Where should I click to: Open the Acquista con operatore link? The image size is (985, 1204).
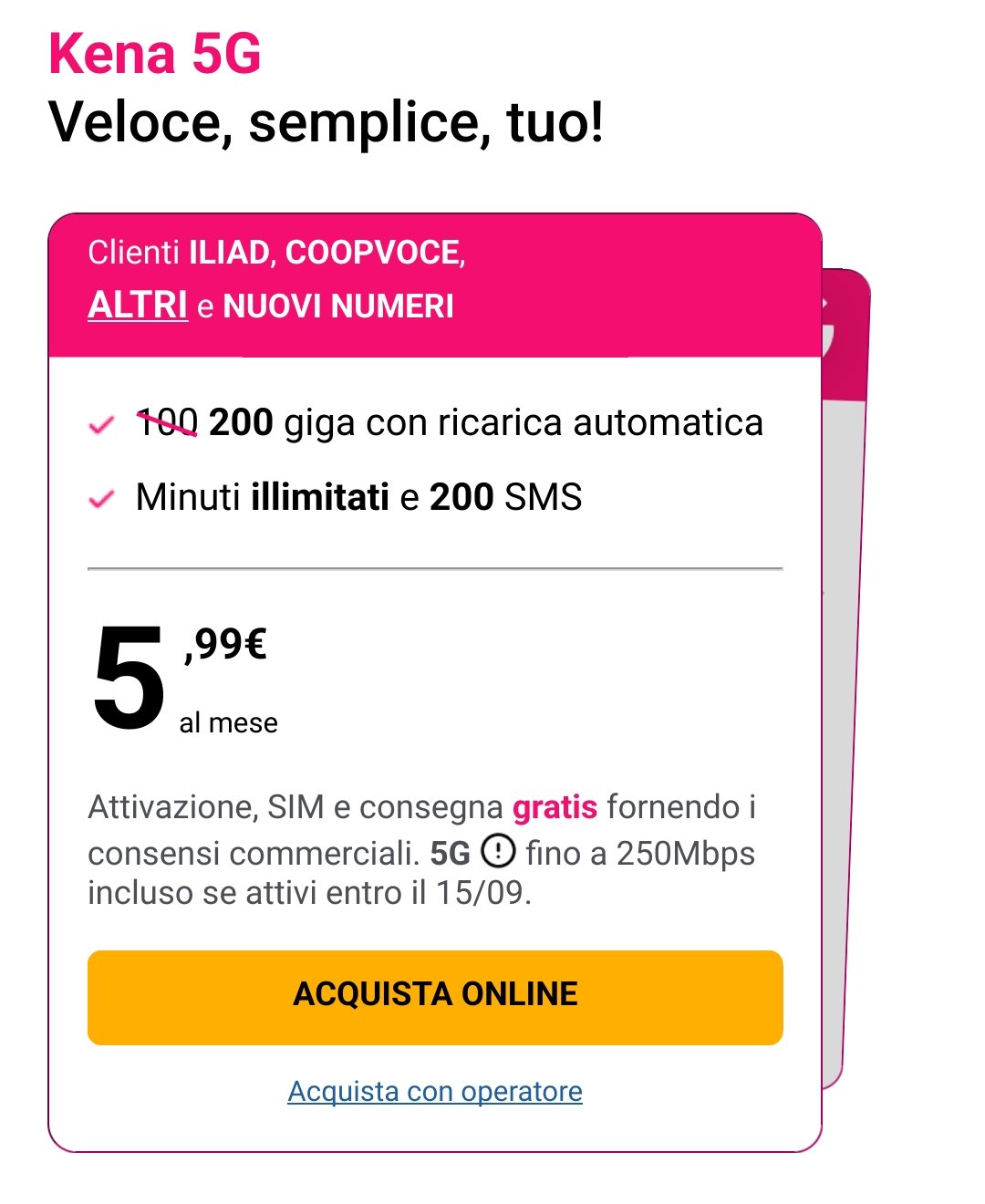coord(435,1091)
